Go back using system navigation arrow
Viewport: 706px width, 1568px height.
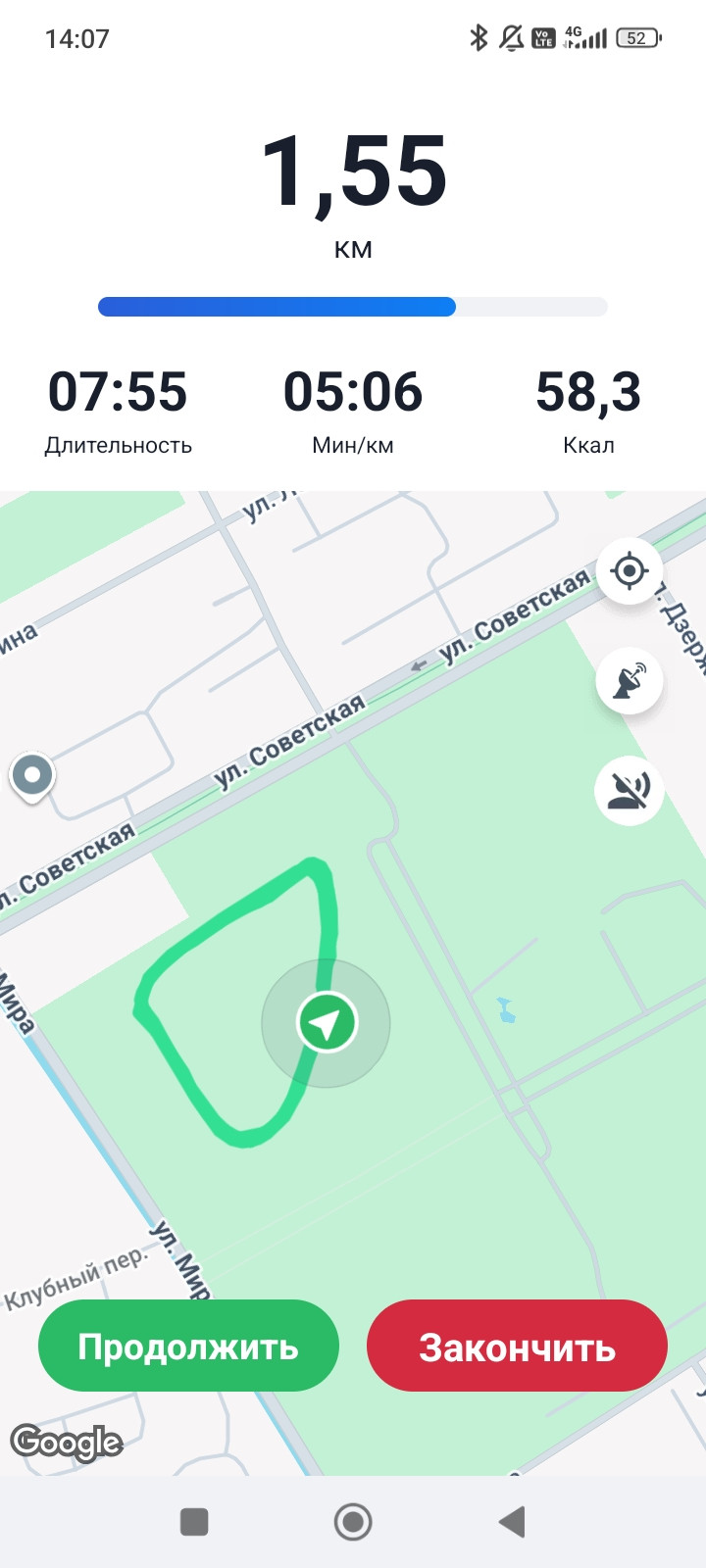tap(512, 1522)
